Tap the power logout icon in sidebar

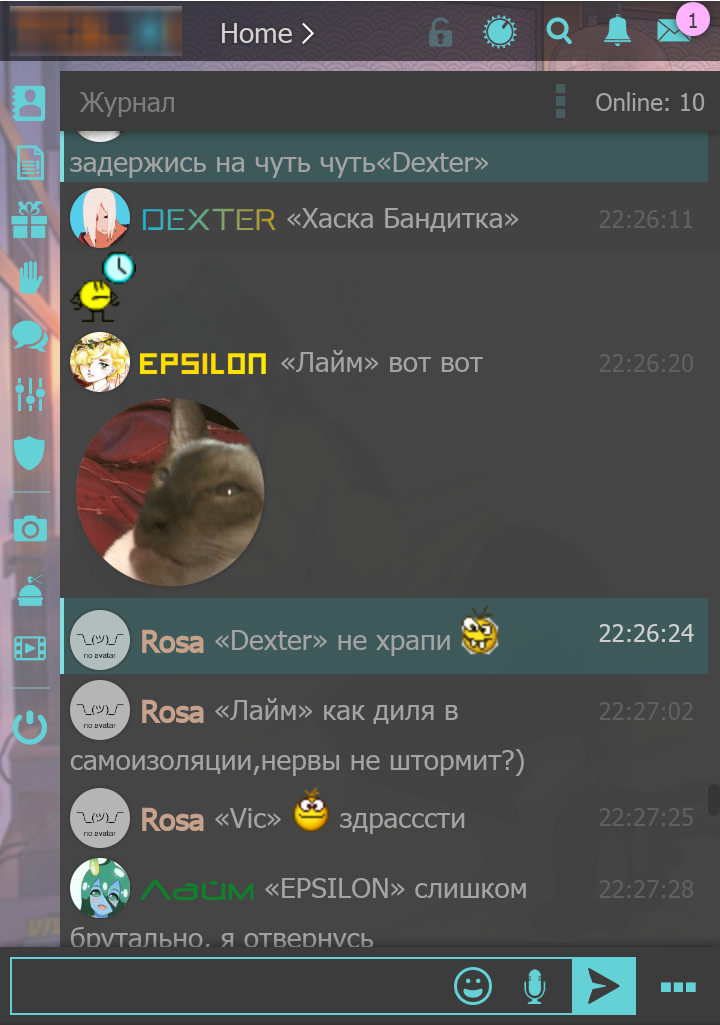(x=30, y=727)
